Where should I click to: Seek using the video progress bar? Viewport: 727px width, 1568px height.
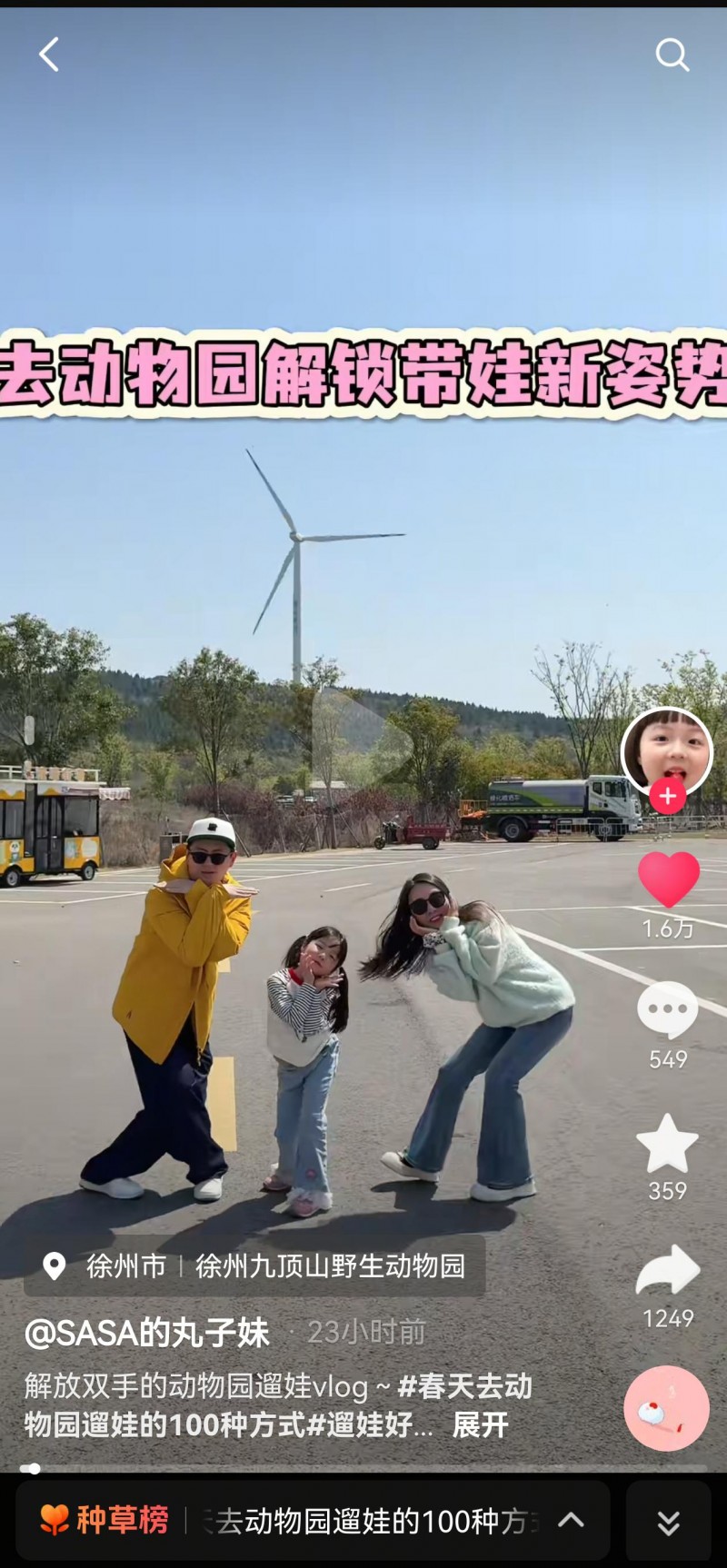coord(363,1468)
